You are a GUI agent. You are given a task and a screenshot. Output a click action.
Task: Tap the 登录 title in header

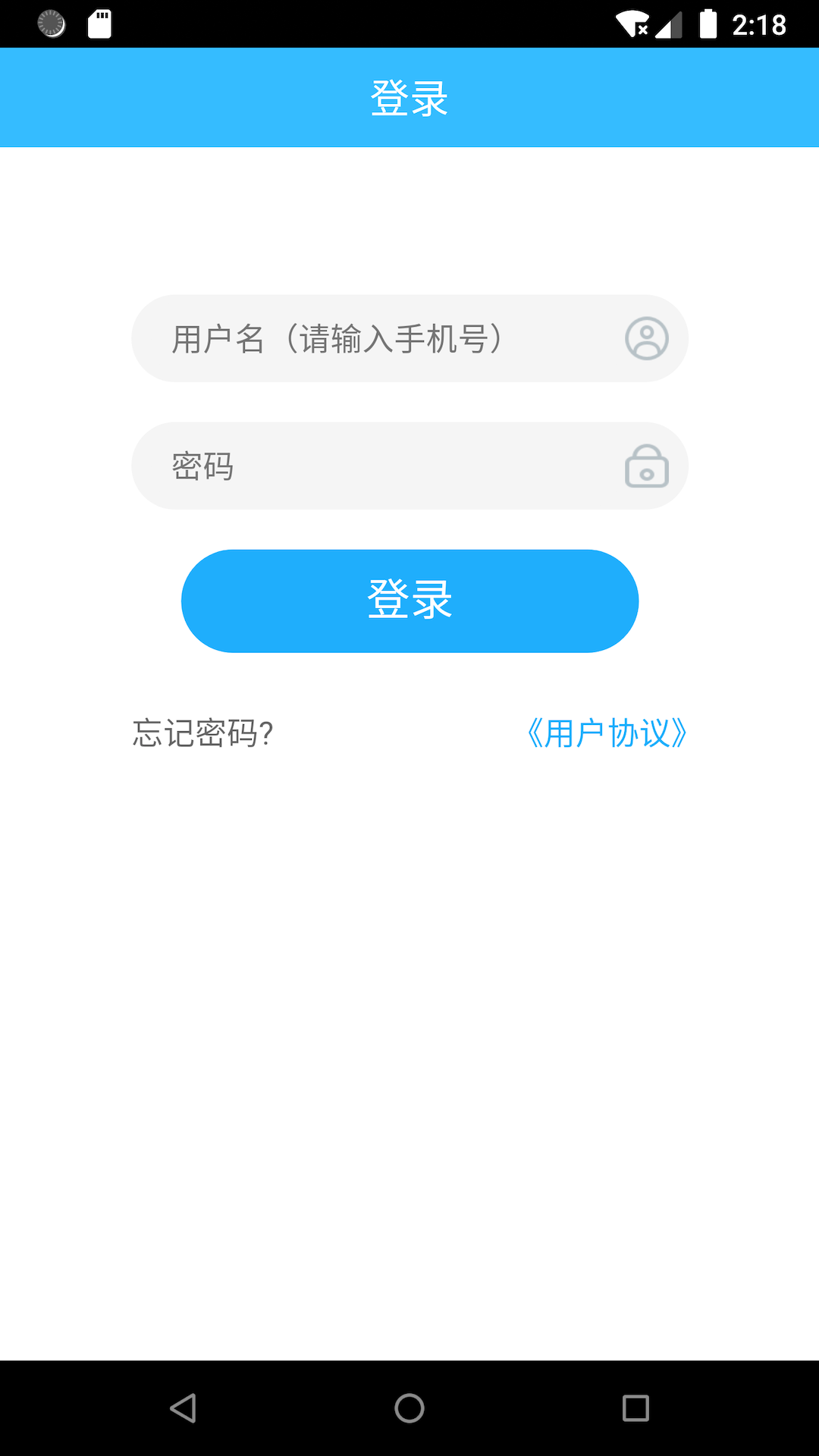[409, 97]
